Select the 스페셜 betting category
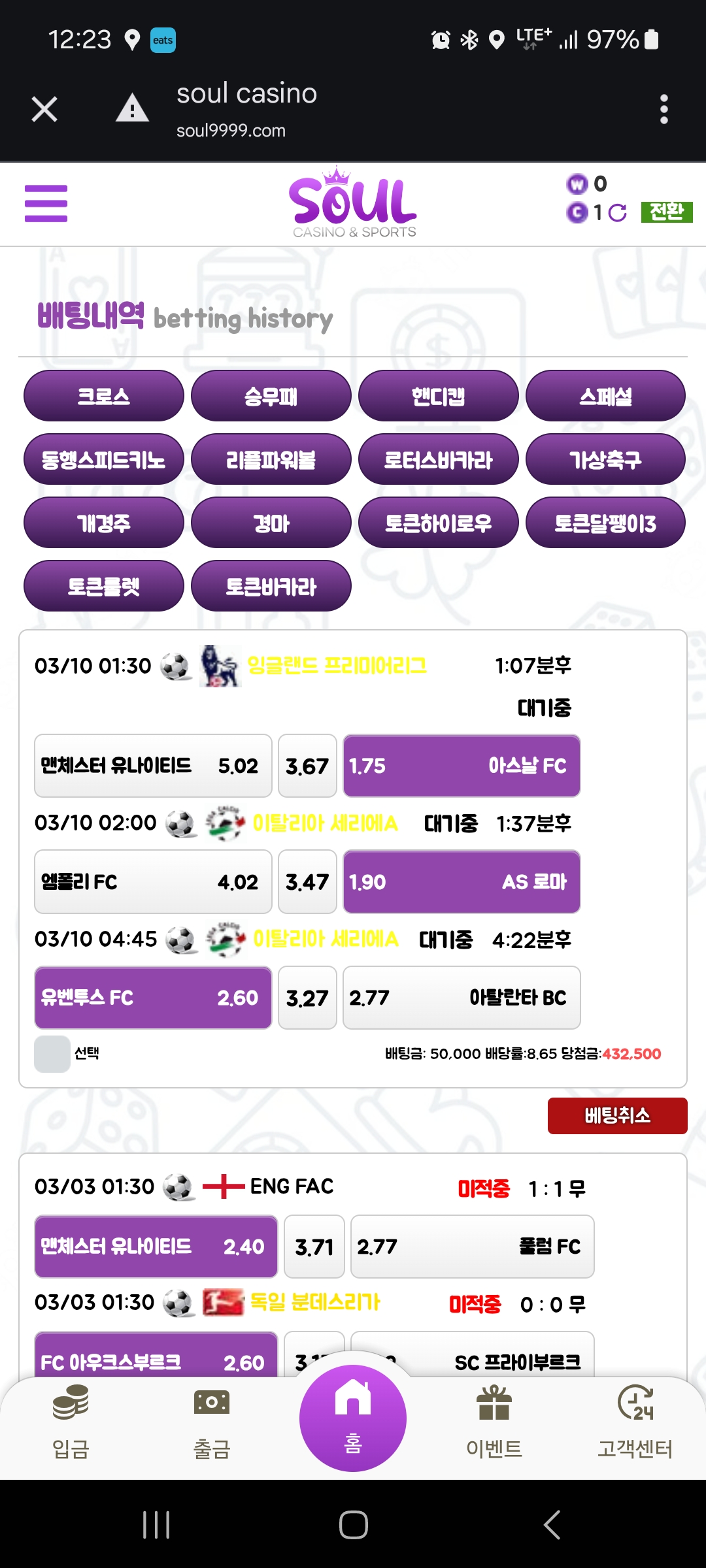 (605, 396)
